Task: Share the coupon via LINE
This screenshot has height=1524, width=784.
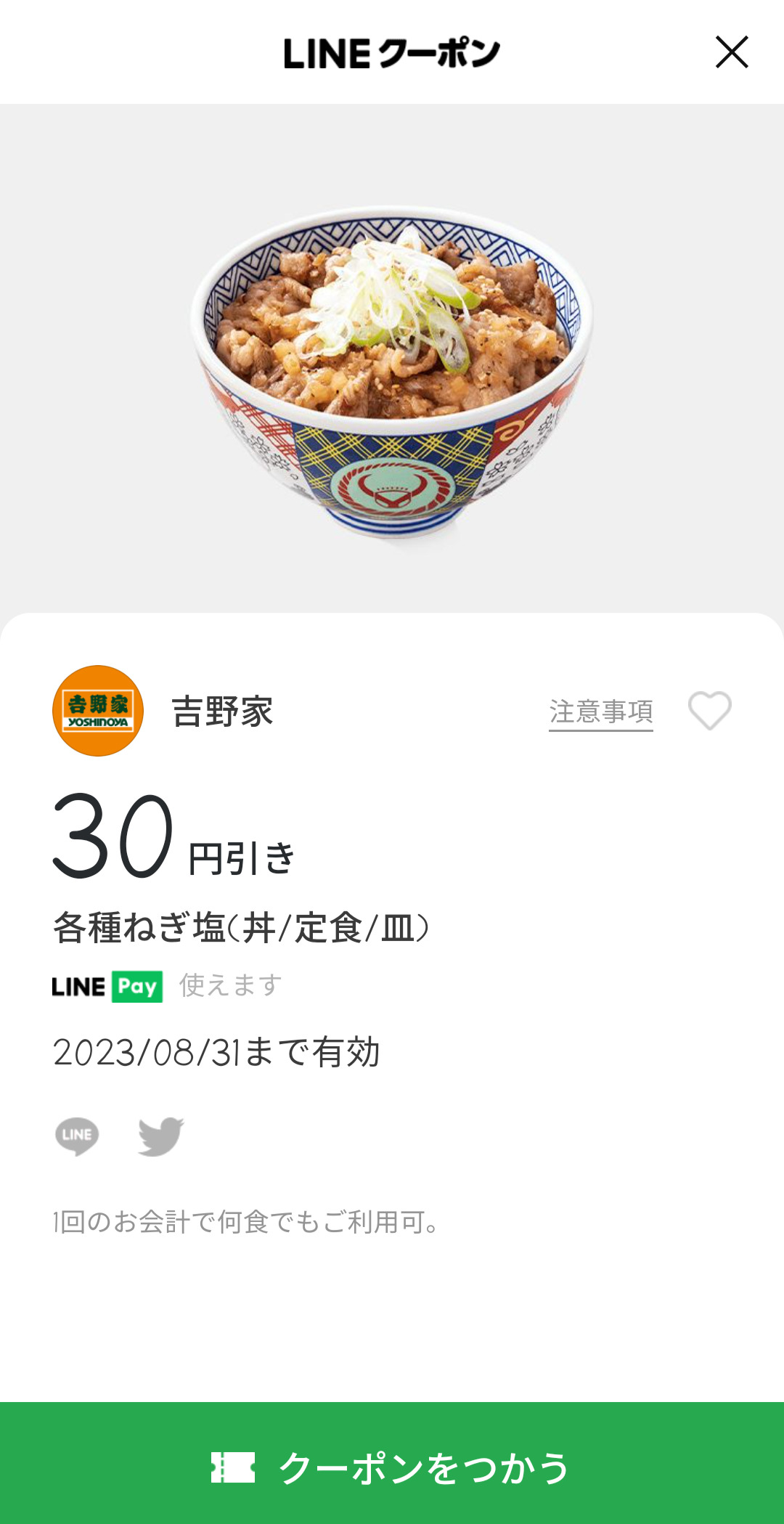Action: (x=77, y=1136)
